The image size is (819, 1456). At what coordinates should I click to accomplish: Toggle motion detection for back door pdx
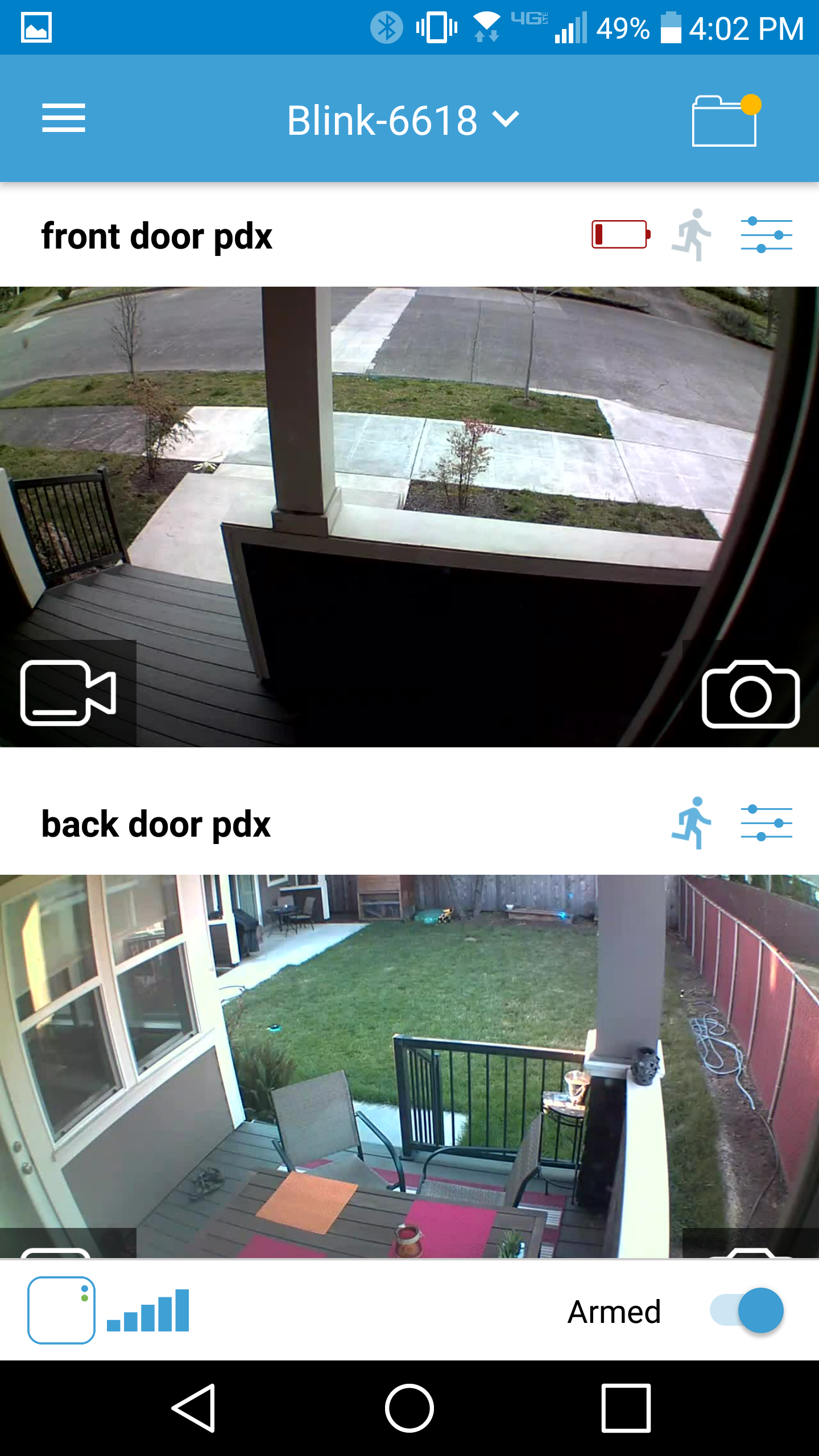pos(691,823)
